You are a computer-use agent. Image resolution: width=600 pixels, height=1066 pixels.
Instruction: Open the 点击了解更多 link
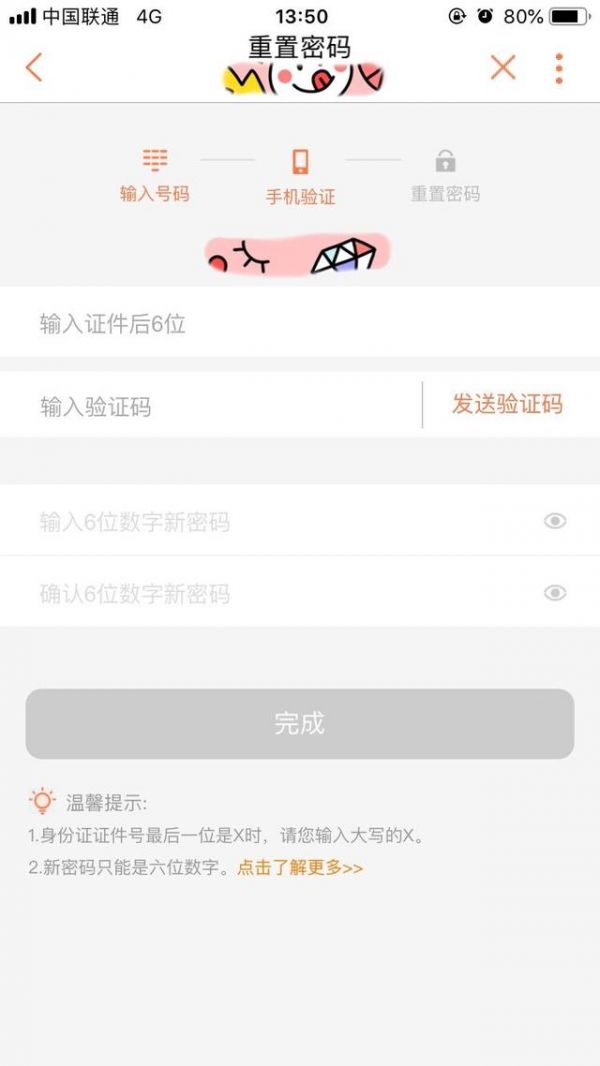(x=300, y=868)
